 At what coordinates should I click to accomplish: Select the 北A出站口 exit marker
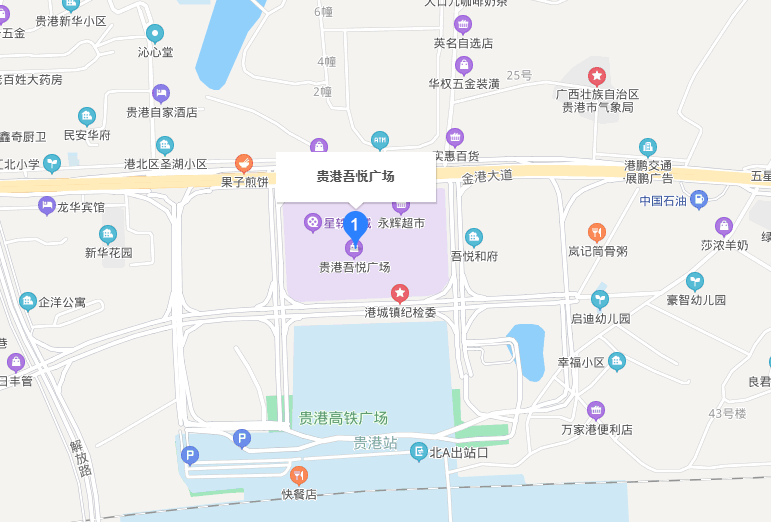tap(418, 453)
